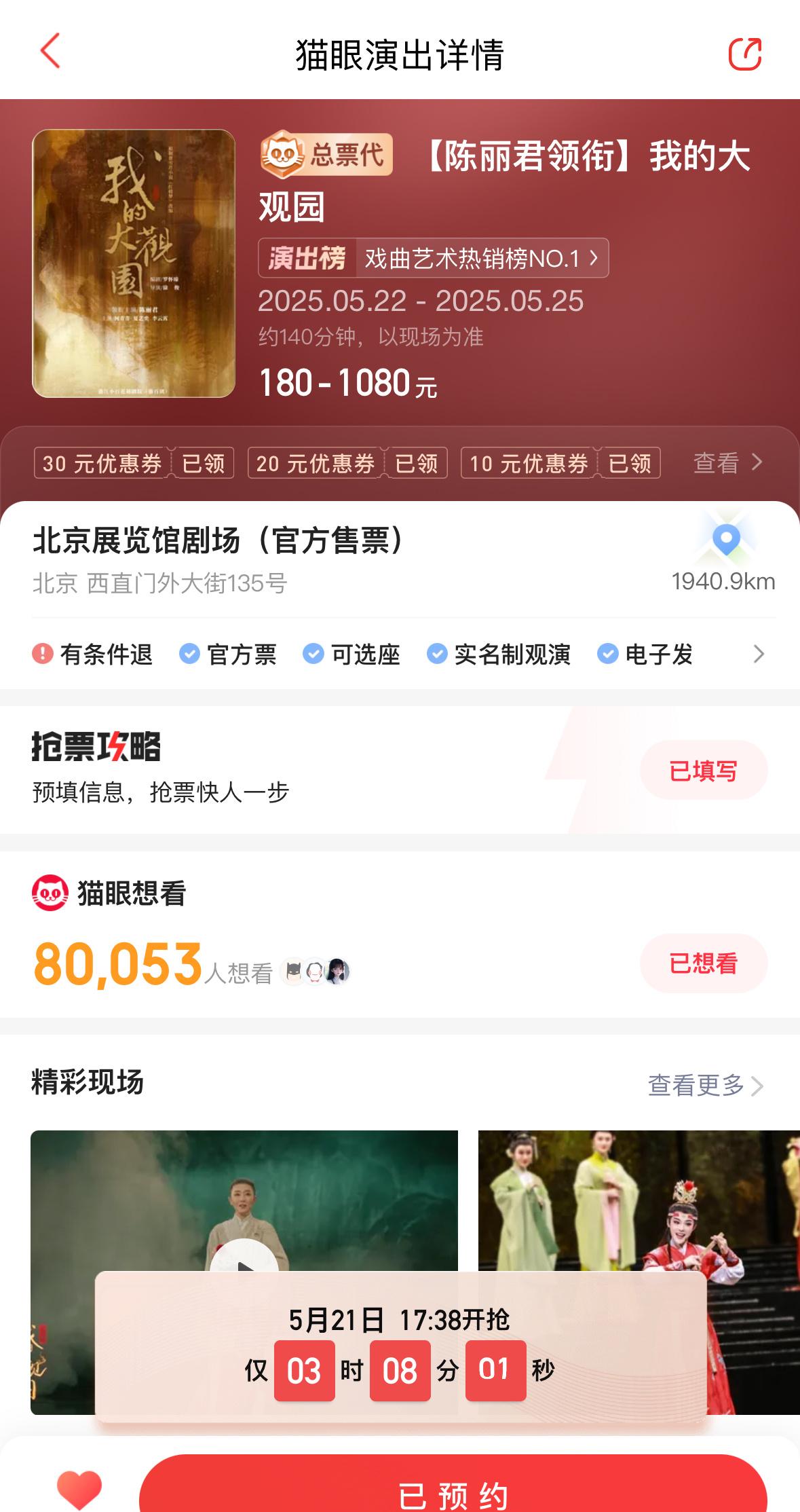Tap the show poster thumbnail
The height and width of the screenshot is (1512, 800).
pos(134,263)
